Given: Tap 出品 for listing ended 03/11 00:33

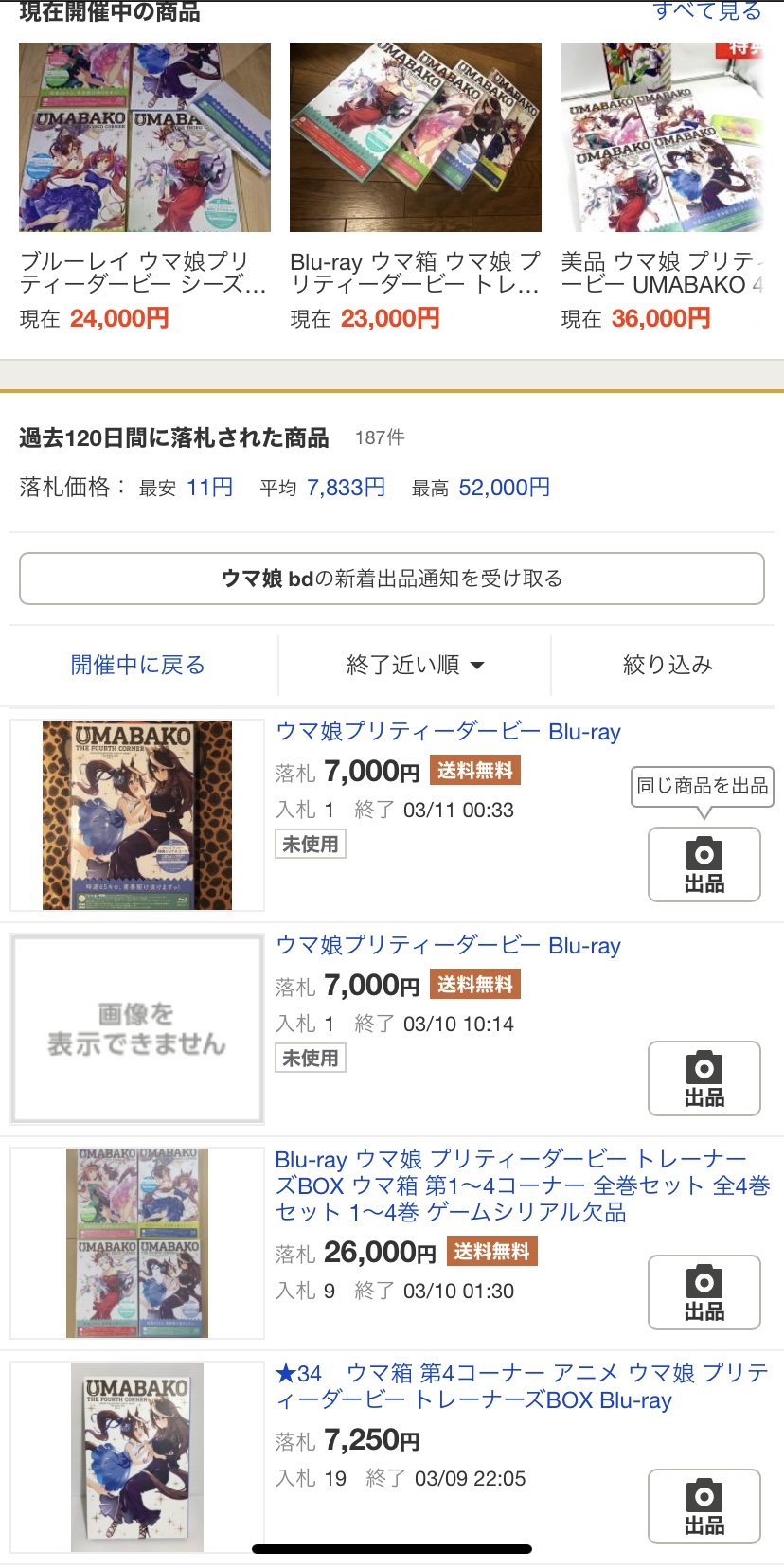Looking at the screenshot, I should coord(704,864).
